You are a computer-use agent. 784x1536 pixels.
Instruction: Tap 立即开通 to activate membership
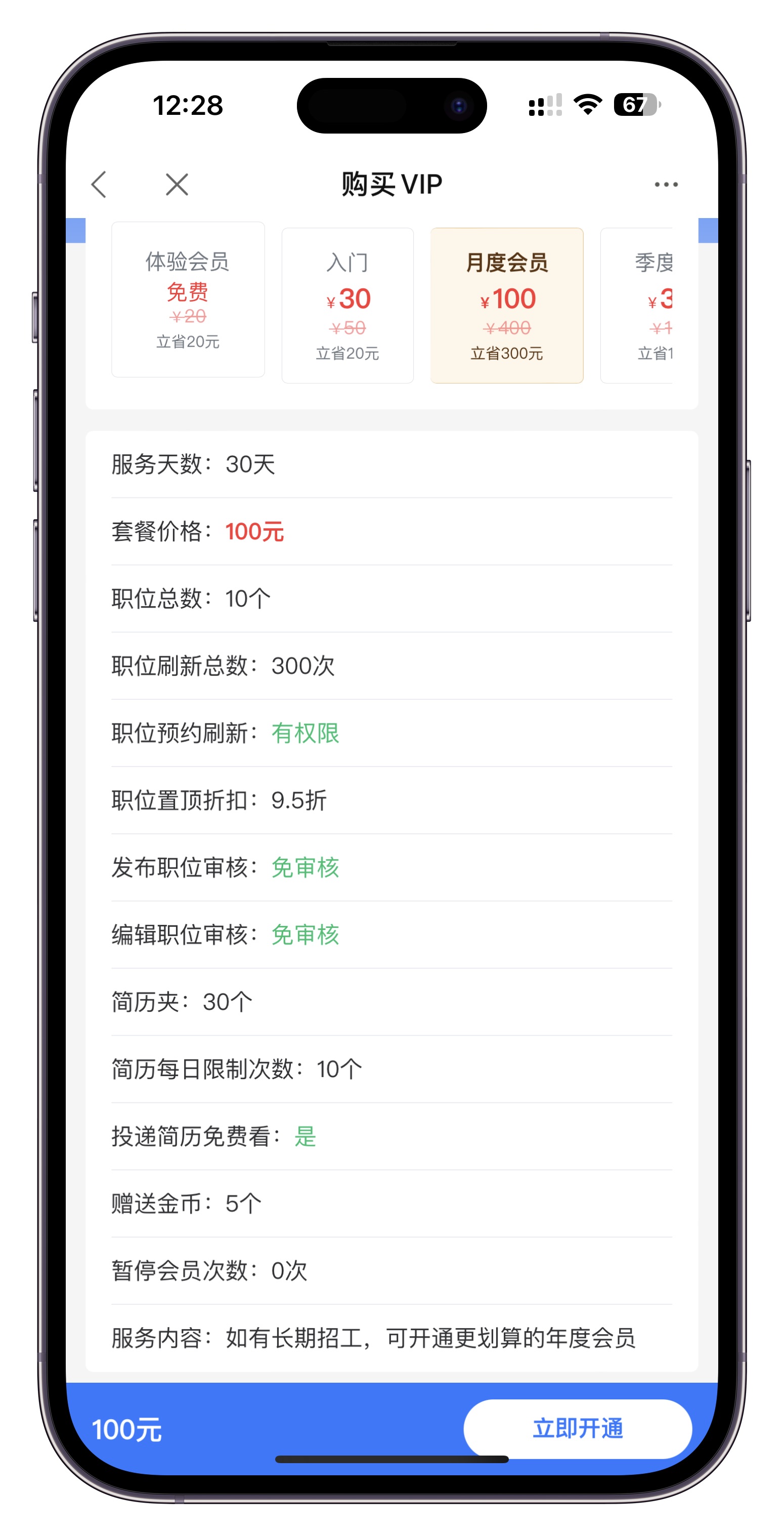[577, 1428]
